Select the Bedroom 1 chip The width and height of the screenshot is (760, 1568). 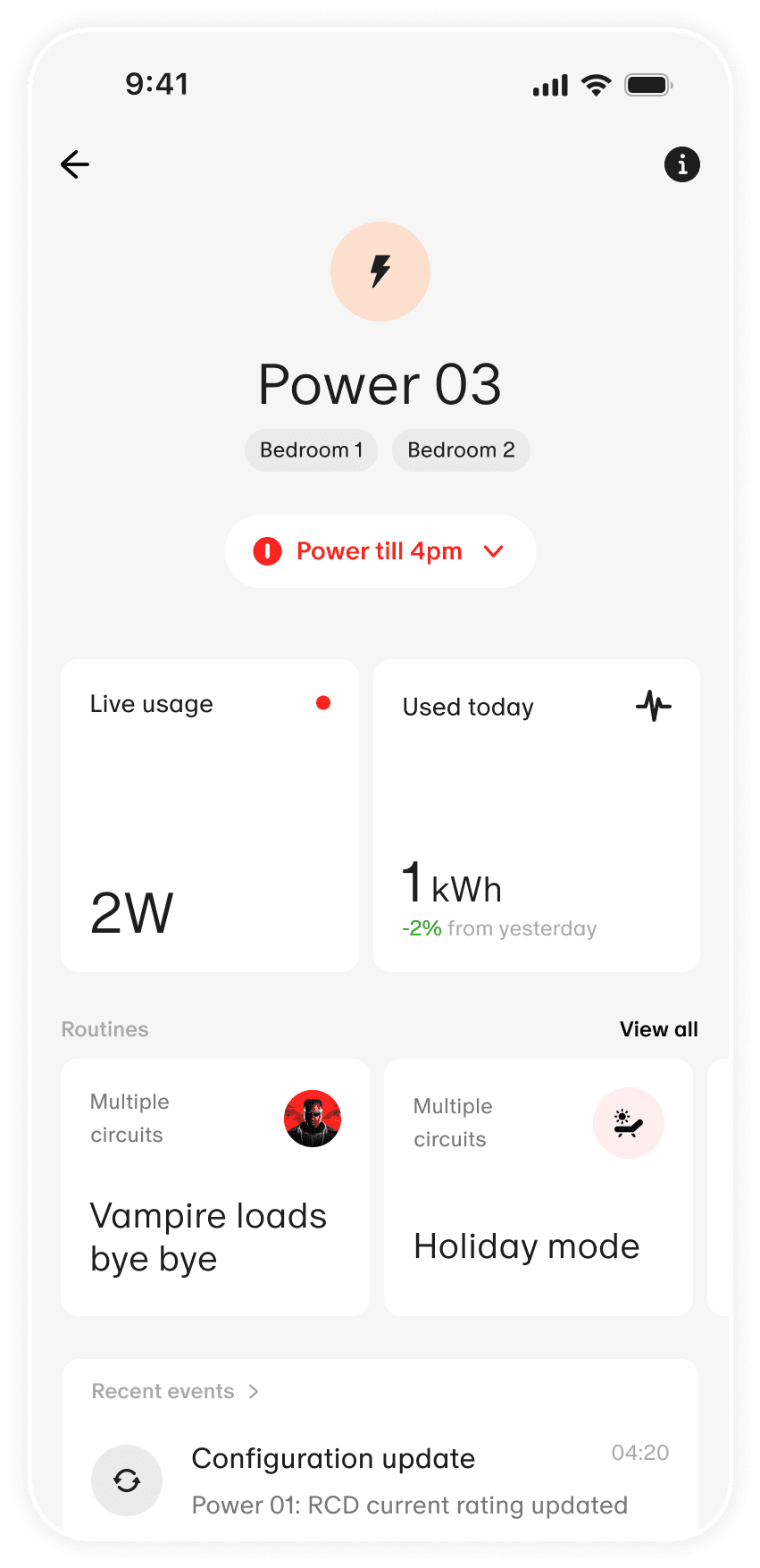[311, 450]
